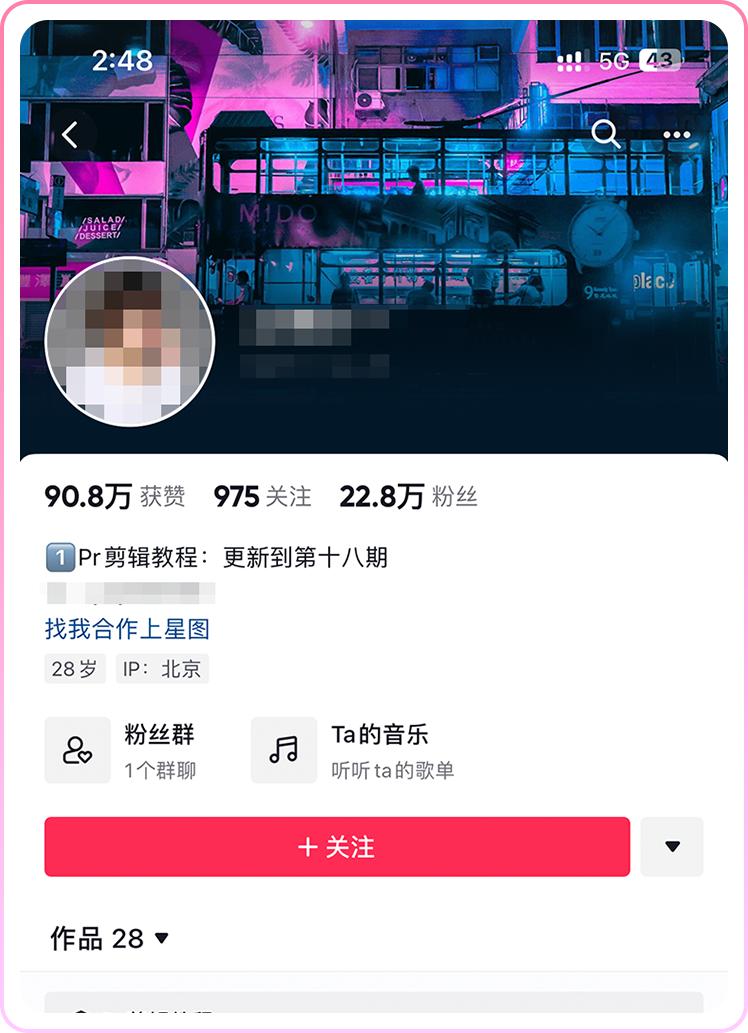
Task: View the profile avatar photo
Action: [130, 341]
